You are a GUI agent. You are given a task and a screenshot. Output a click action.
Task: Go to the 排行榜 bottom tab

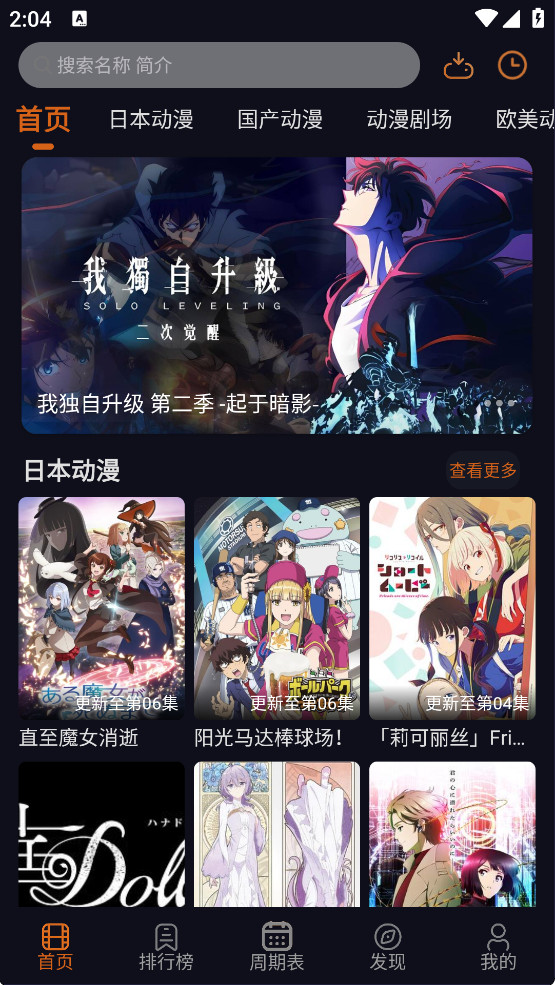pyautogui.click(x=166, y=947)
